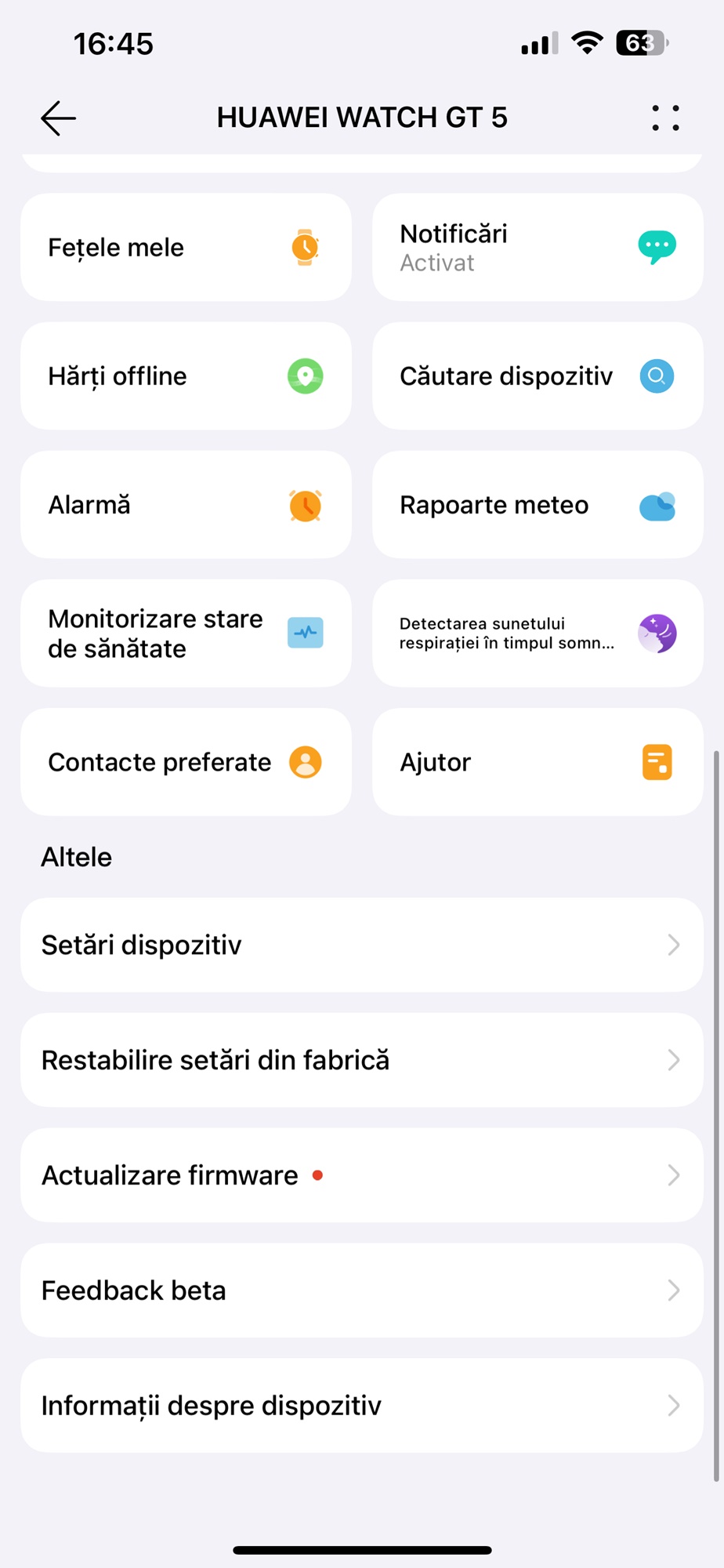The width and height of the screenshot is (724, 1568).
Task: Open Contacte preferate
Action: (x=186, y=762)
